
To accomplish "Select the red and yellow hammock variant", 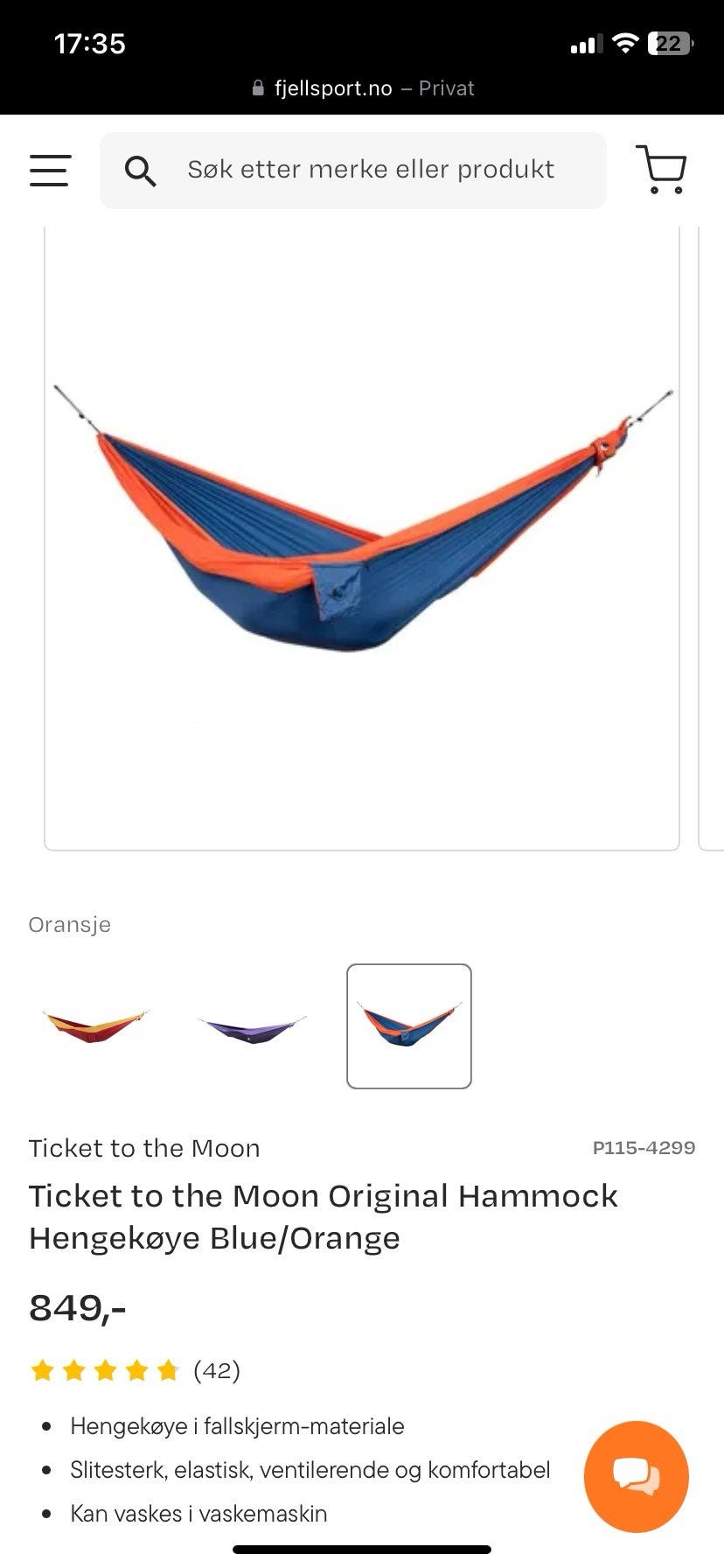I will [x=95, y=1025].
